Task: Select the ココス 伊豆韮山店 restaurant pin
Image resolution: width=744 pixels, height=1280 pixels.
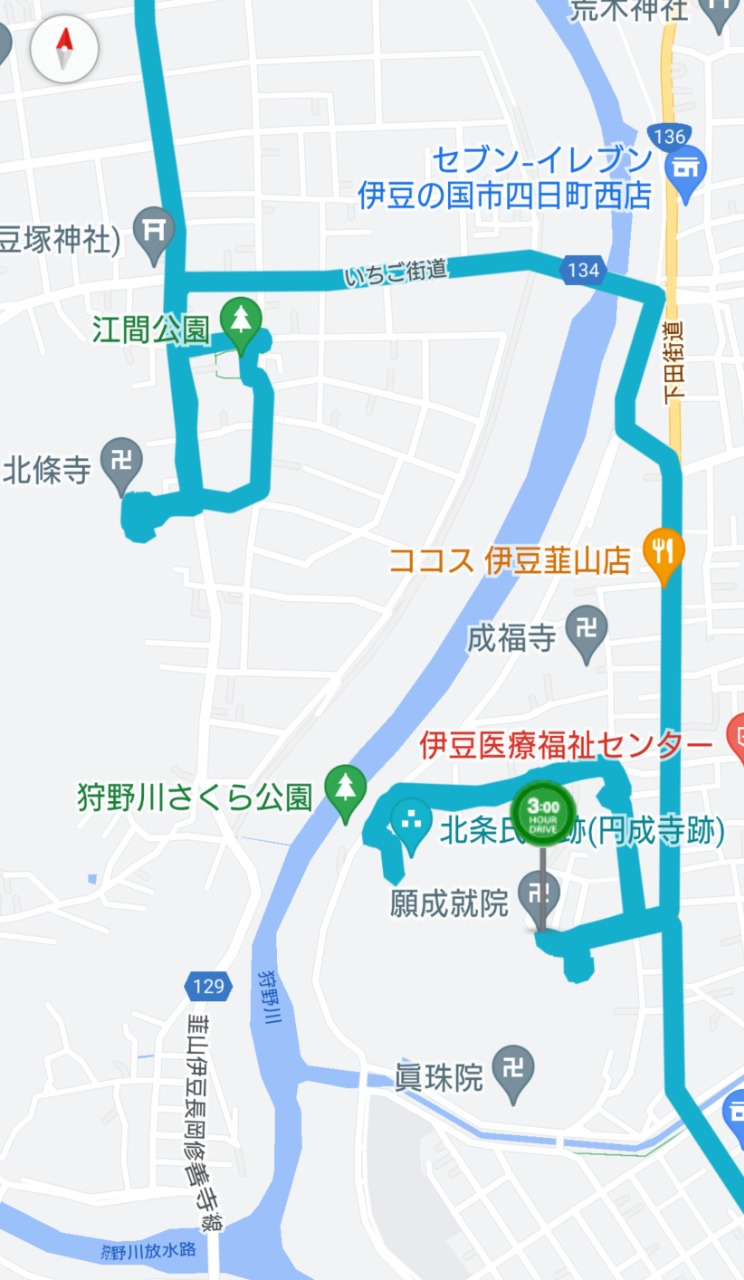Action: (663, 551)
